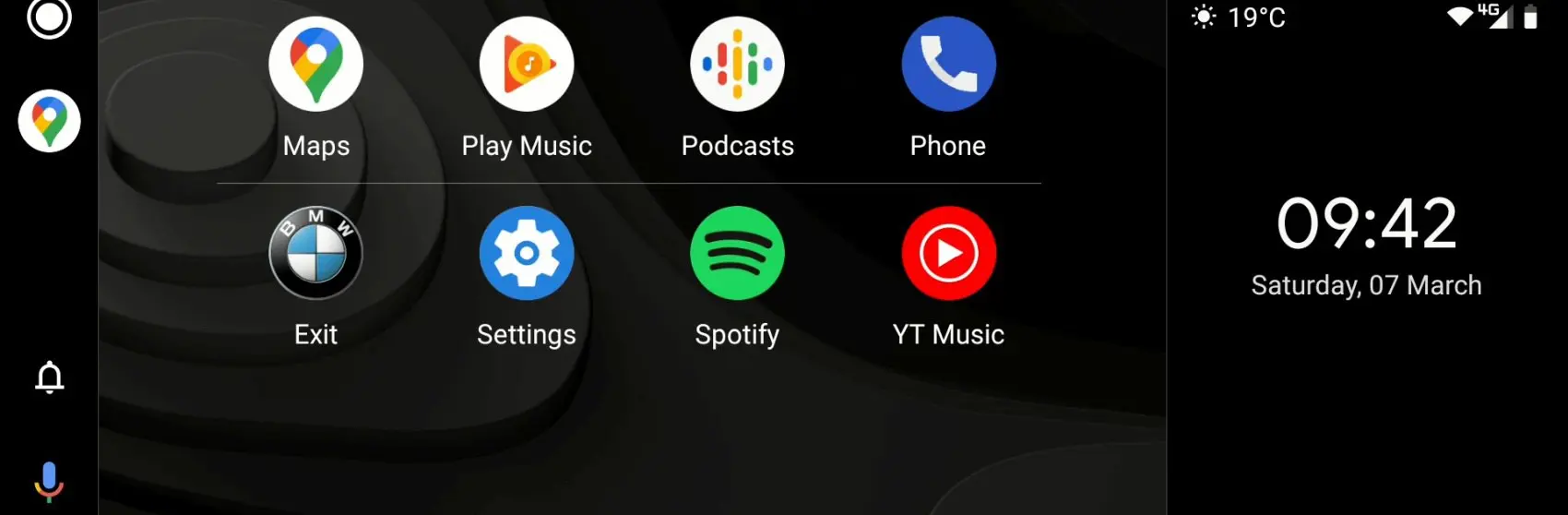This screenshot has height=515, width=1568.
Task: Tap the circular home button in sidebar
Action: (x=49, y=18)
